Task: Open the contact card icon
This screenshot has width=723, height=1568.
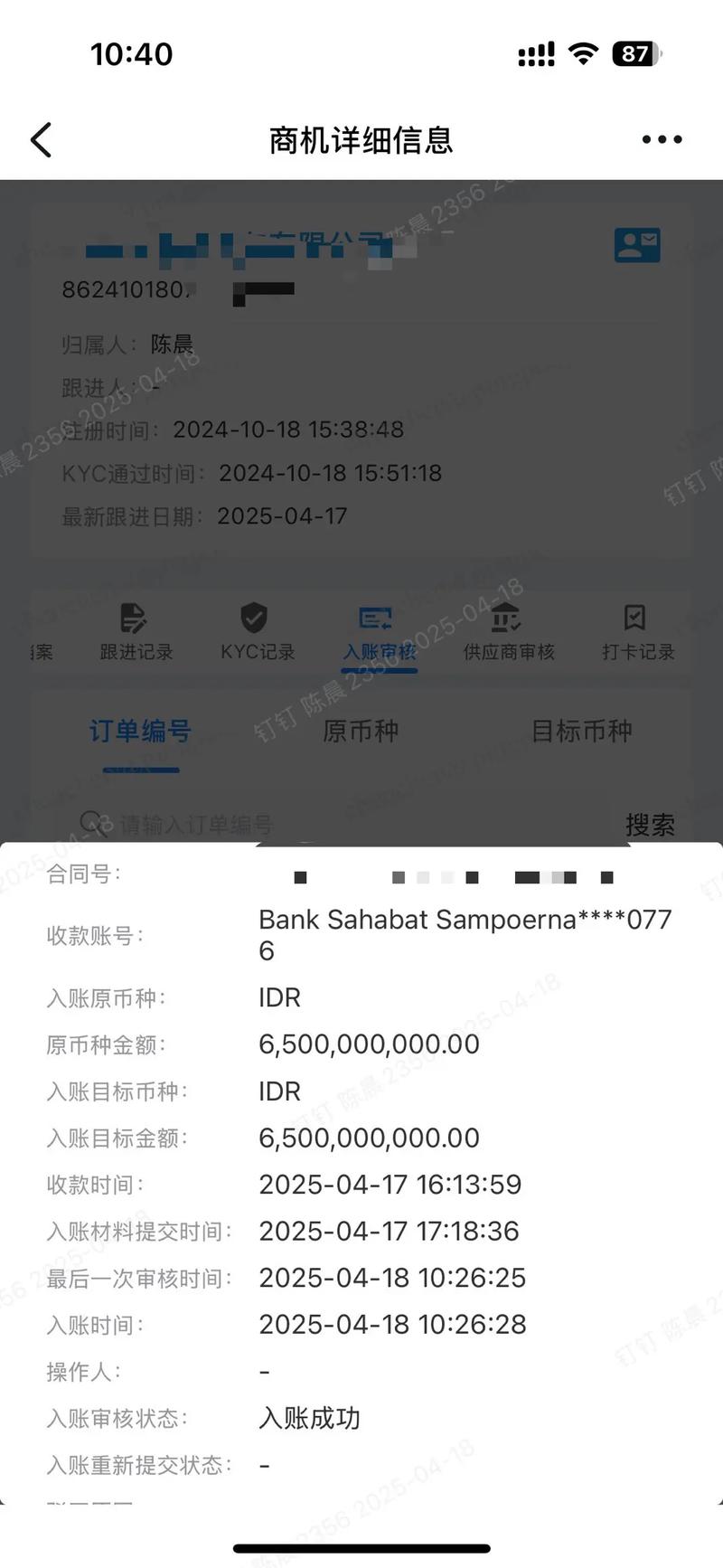Action: point(637,245)
